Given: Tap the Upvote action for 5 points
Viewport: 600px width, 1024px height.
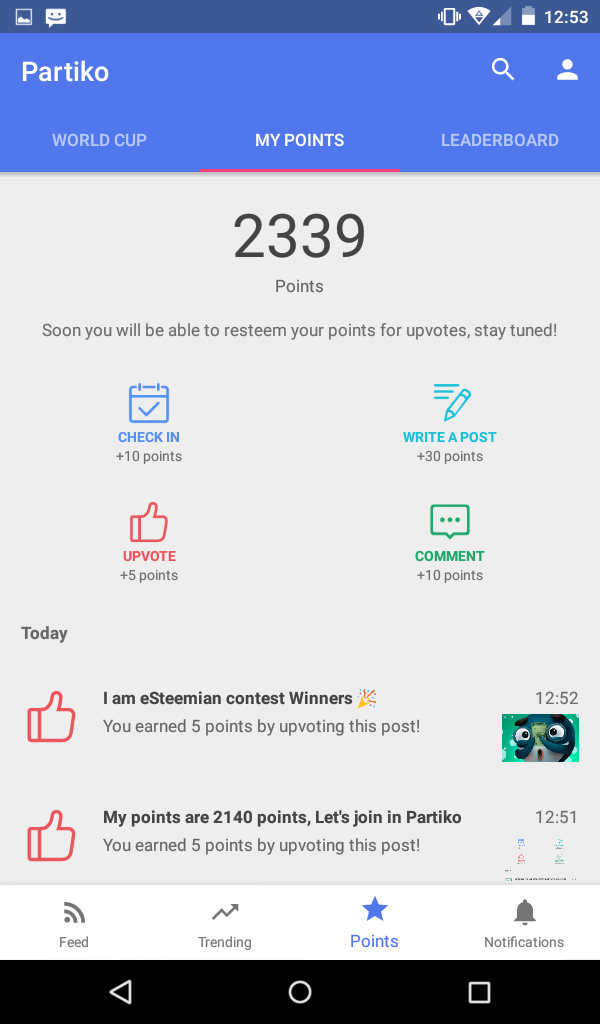Looking at the screenshot, I should (149, 540).
